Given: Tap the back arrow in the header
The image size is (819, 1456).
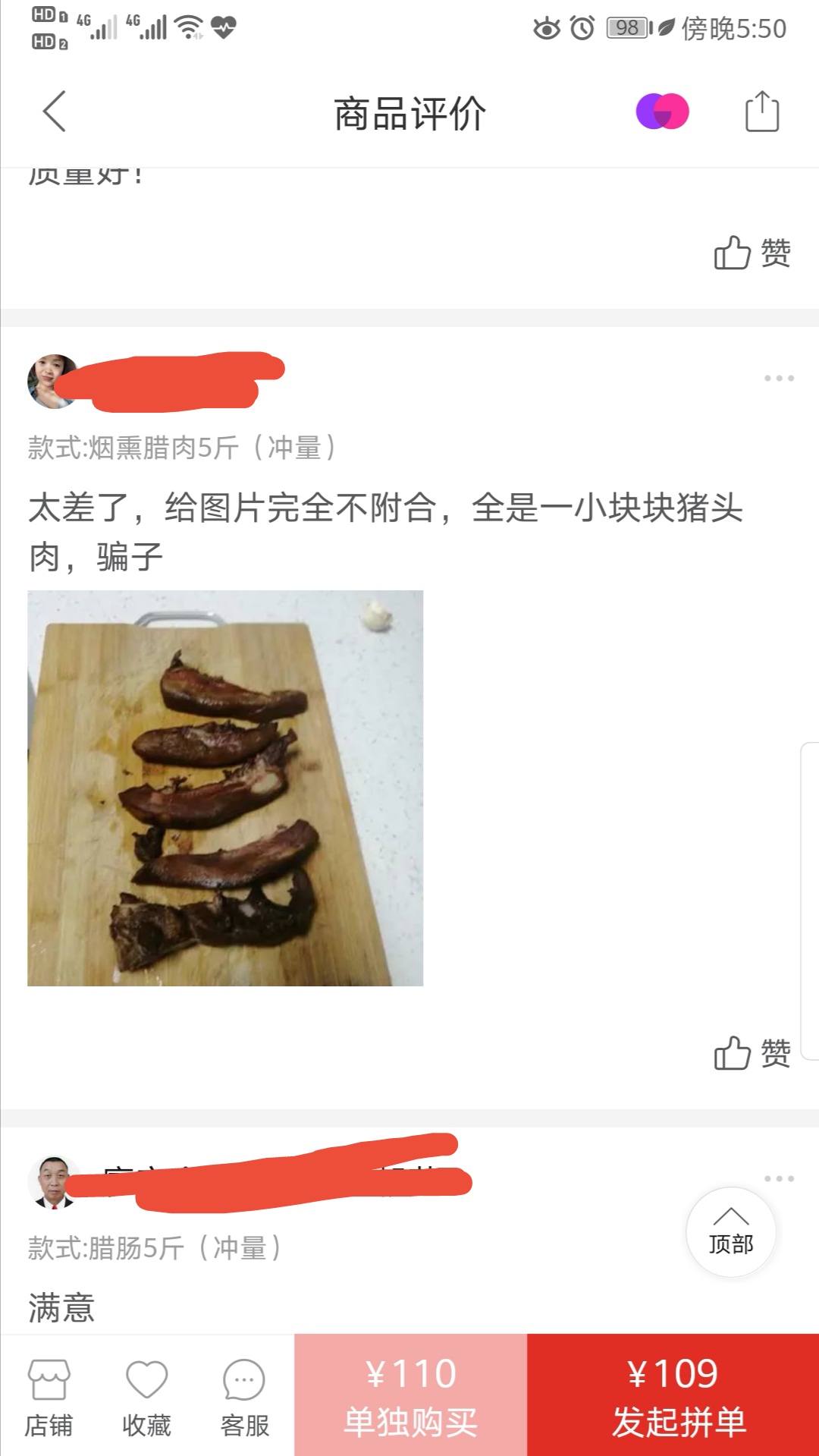Looking at the screenshot, I should click(54, 111).
